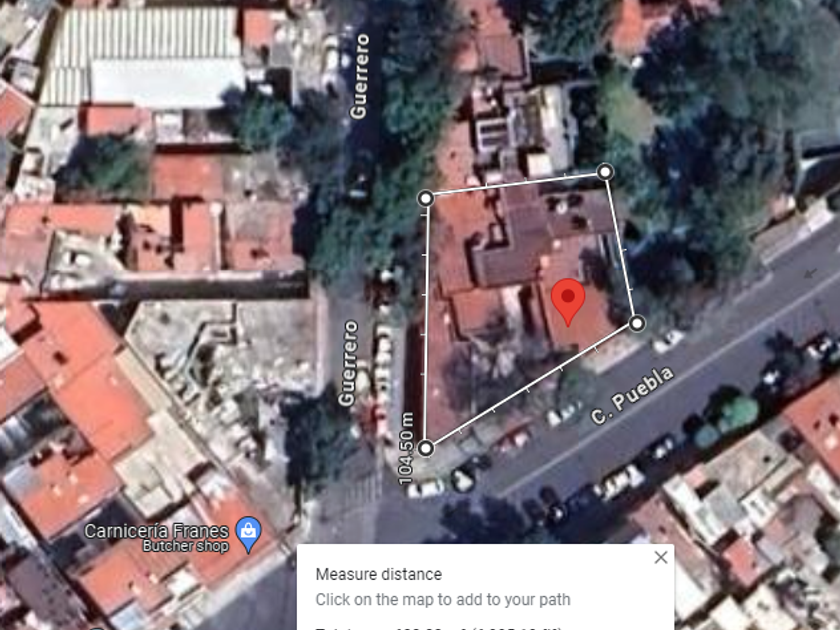This screenshot has height=630, width=840.
Task: Close the Measure distance panel
Action: coord(660,558)
